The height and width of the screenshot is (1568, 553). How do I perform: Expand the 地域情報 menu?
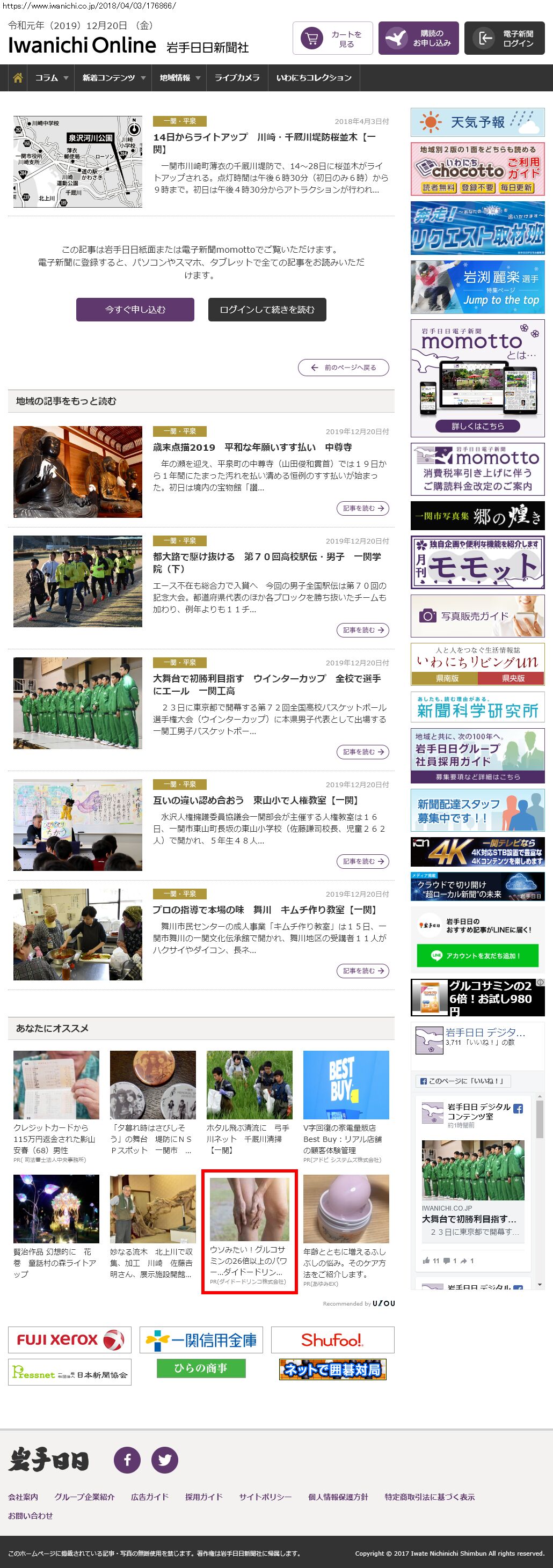click(179, 78)
